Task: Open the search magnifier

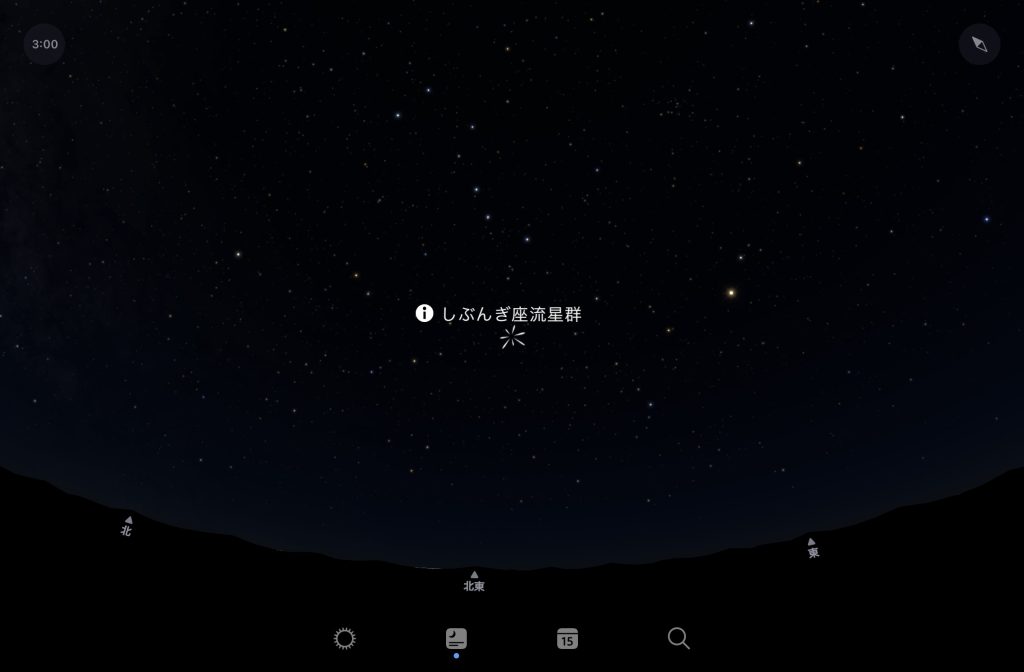Action: tap(678, 638)
